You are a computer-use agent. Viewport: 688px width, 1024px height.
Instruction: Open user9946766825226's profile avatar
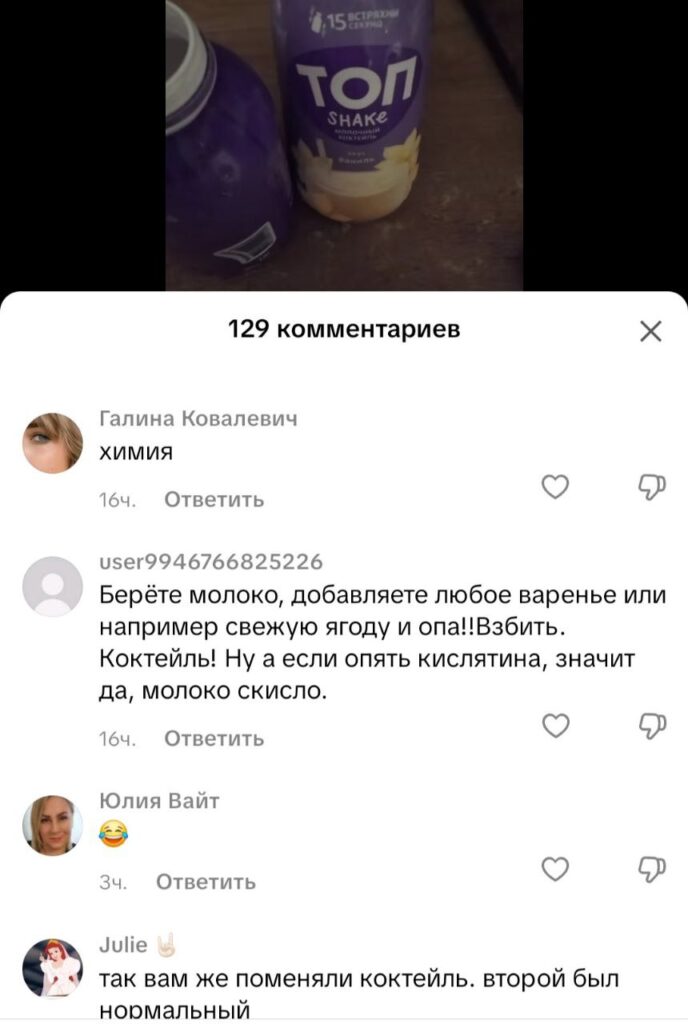(52, 586)
